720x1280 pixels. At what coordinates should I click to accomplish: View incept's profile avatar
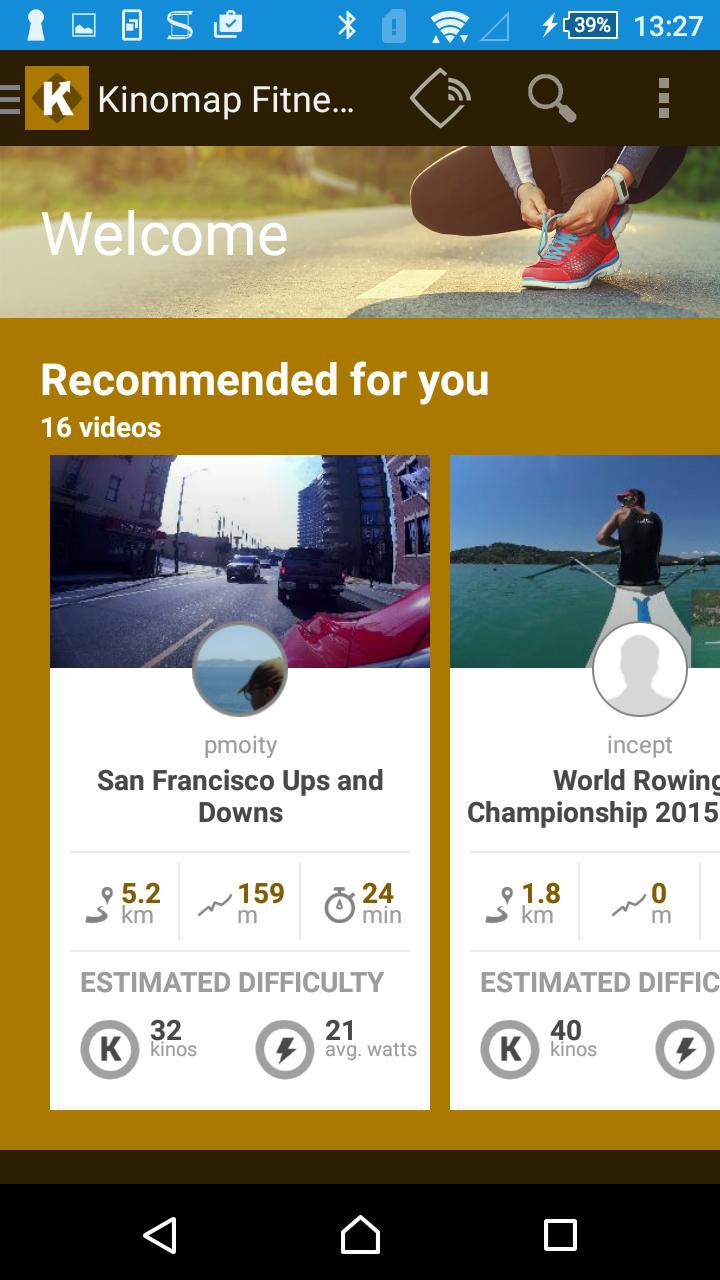coord(639,669)
